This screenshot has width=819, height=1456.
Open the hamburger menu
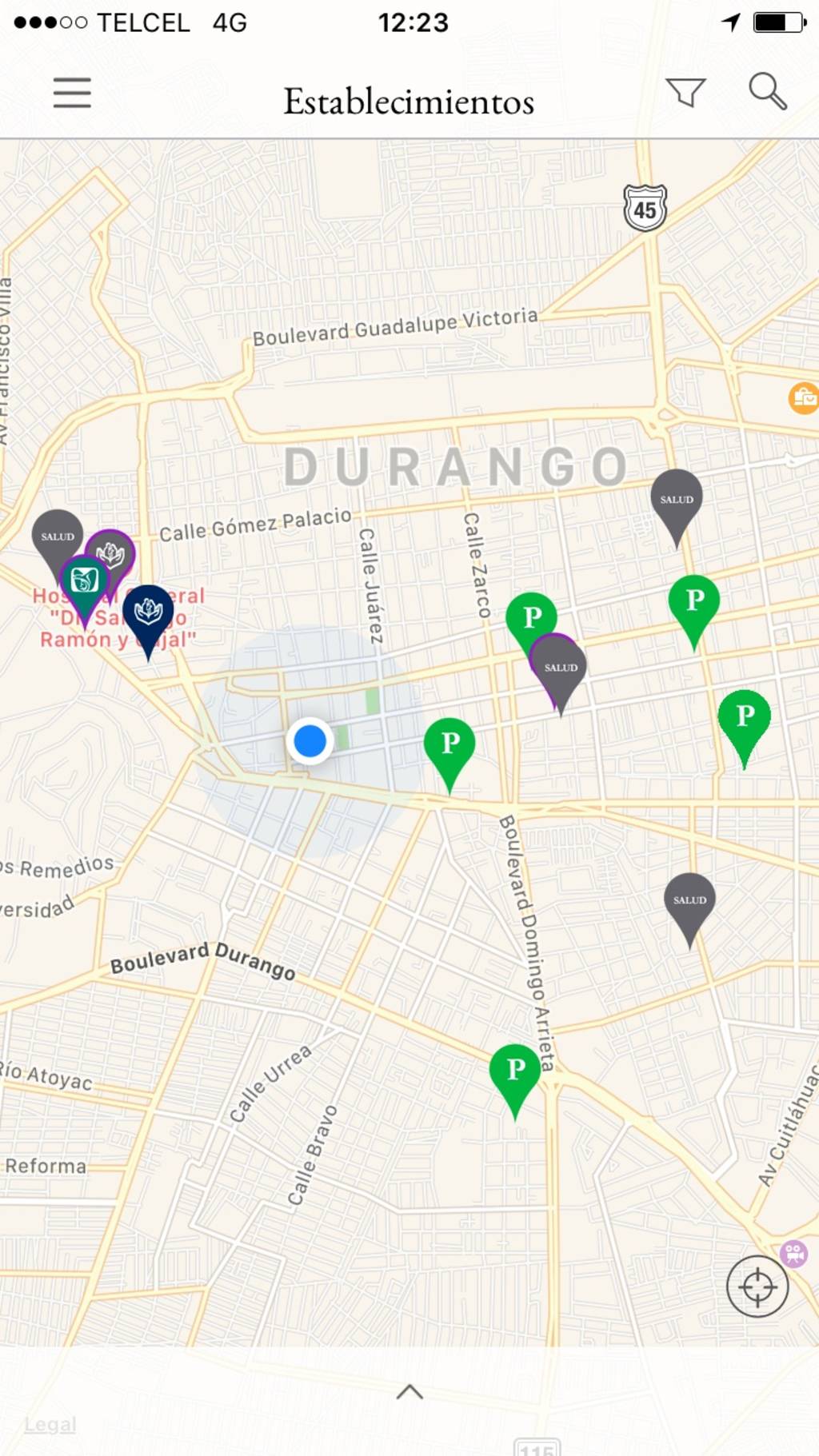click(x=72, y=93)
